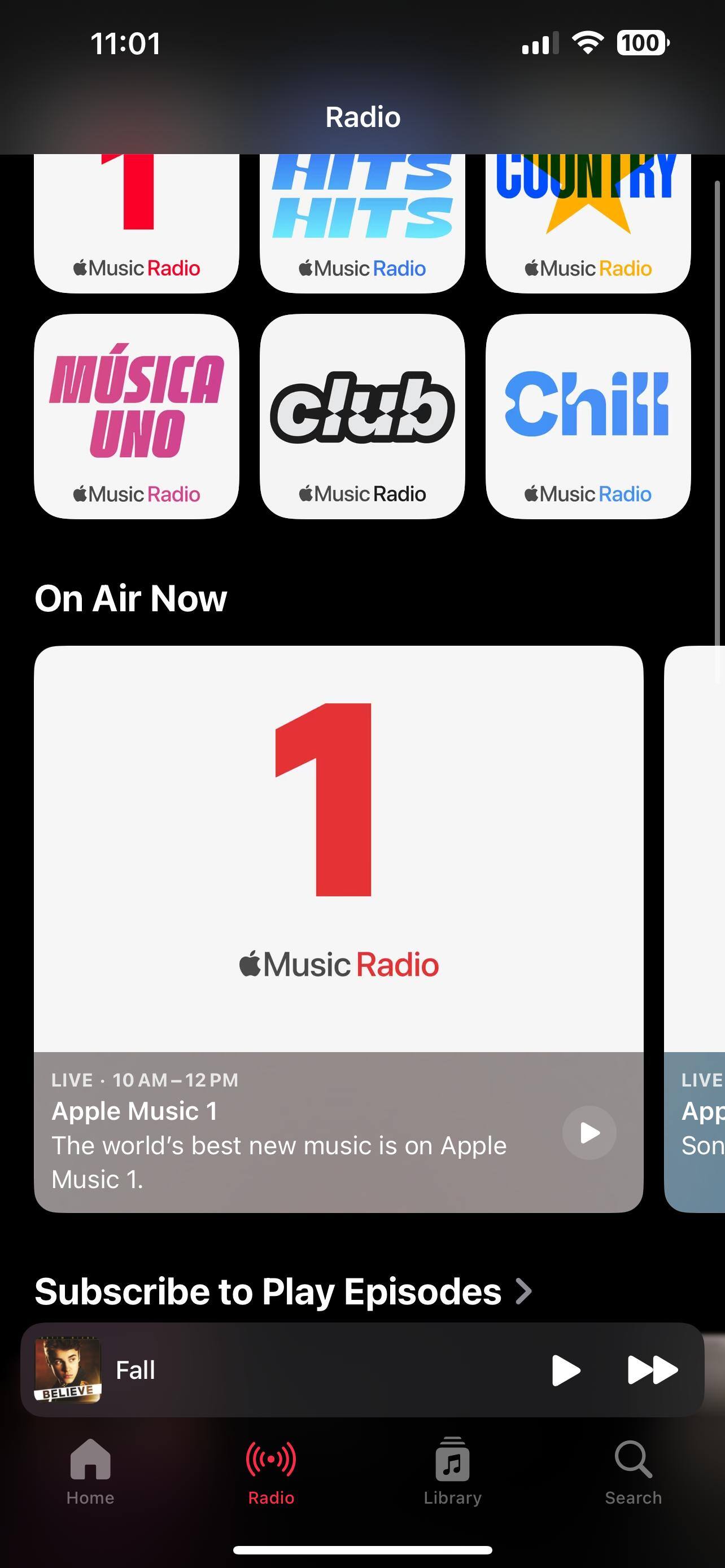This screenshot has width=725, height=1568.
Task: Open the Música Uno station tile
Action: [x=136, y=417]
